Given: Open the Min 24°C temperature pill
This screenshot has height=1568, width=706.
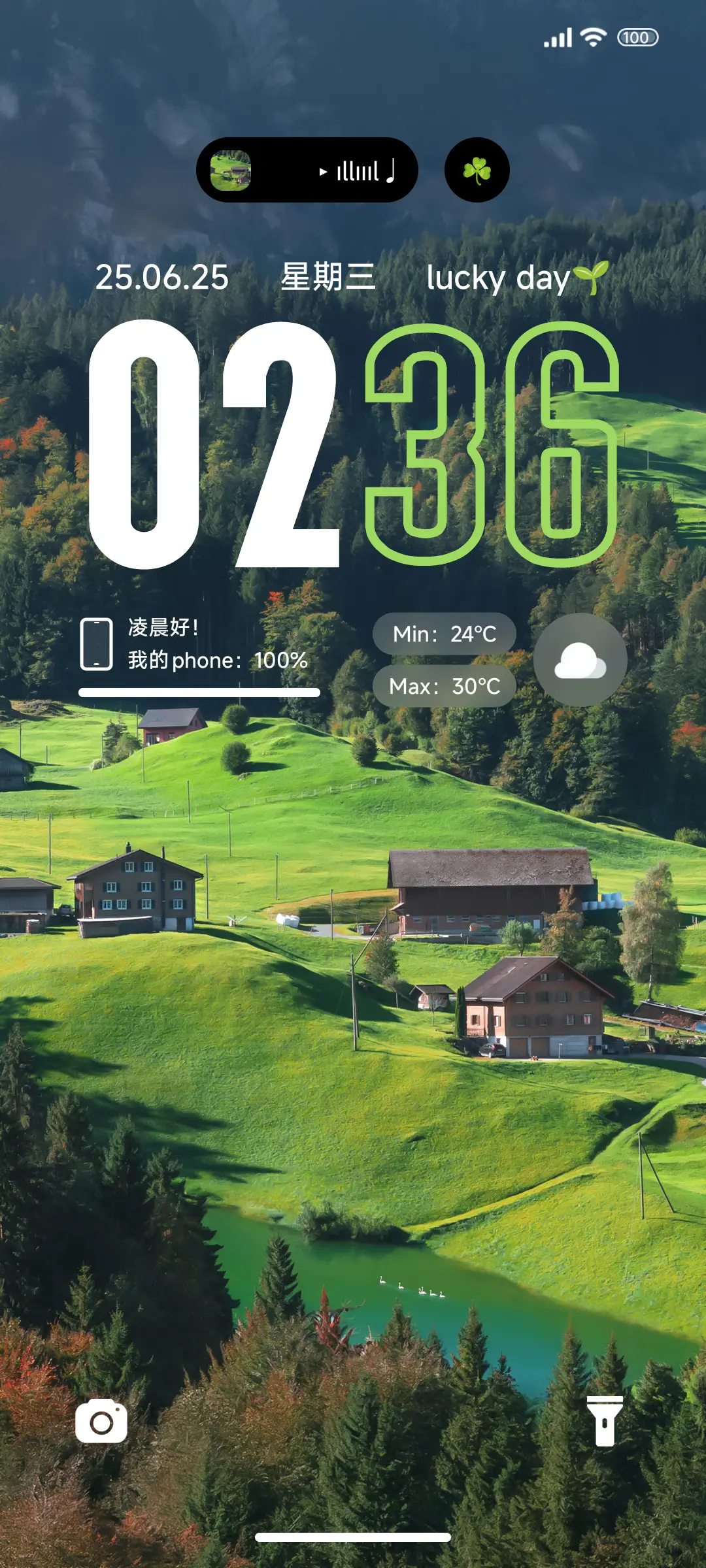Looking at the screenshot, I should 445,632.
